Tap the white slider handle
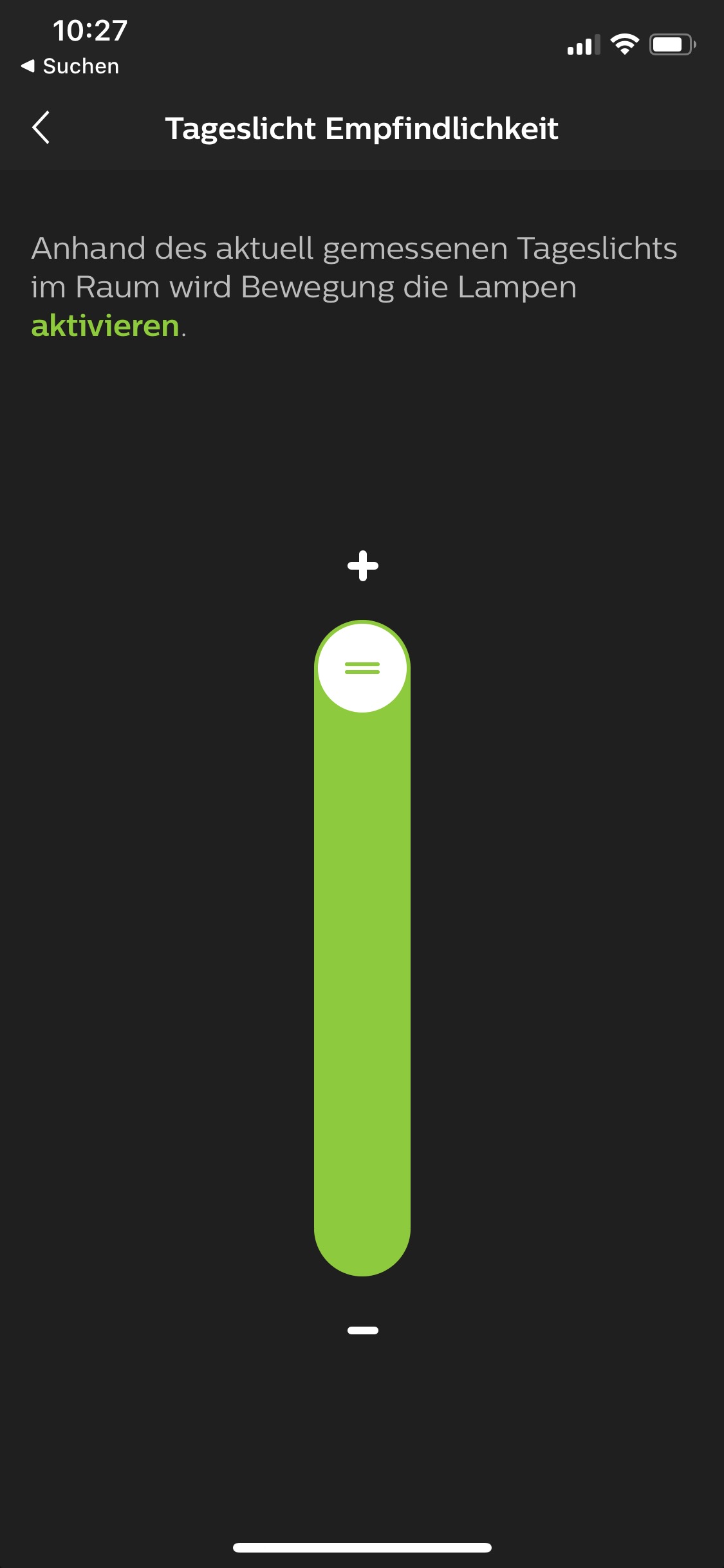 point(362,668)
